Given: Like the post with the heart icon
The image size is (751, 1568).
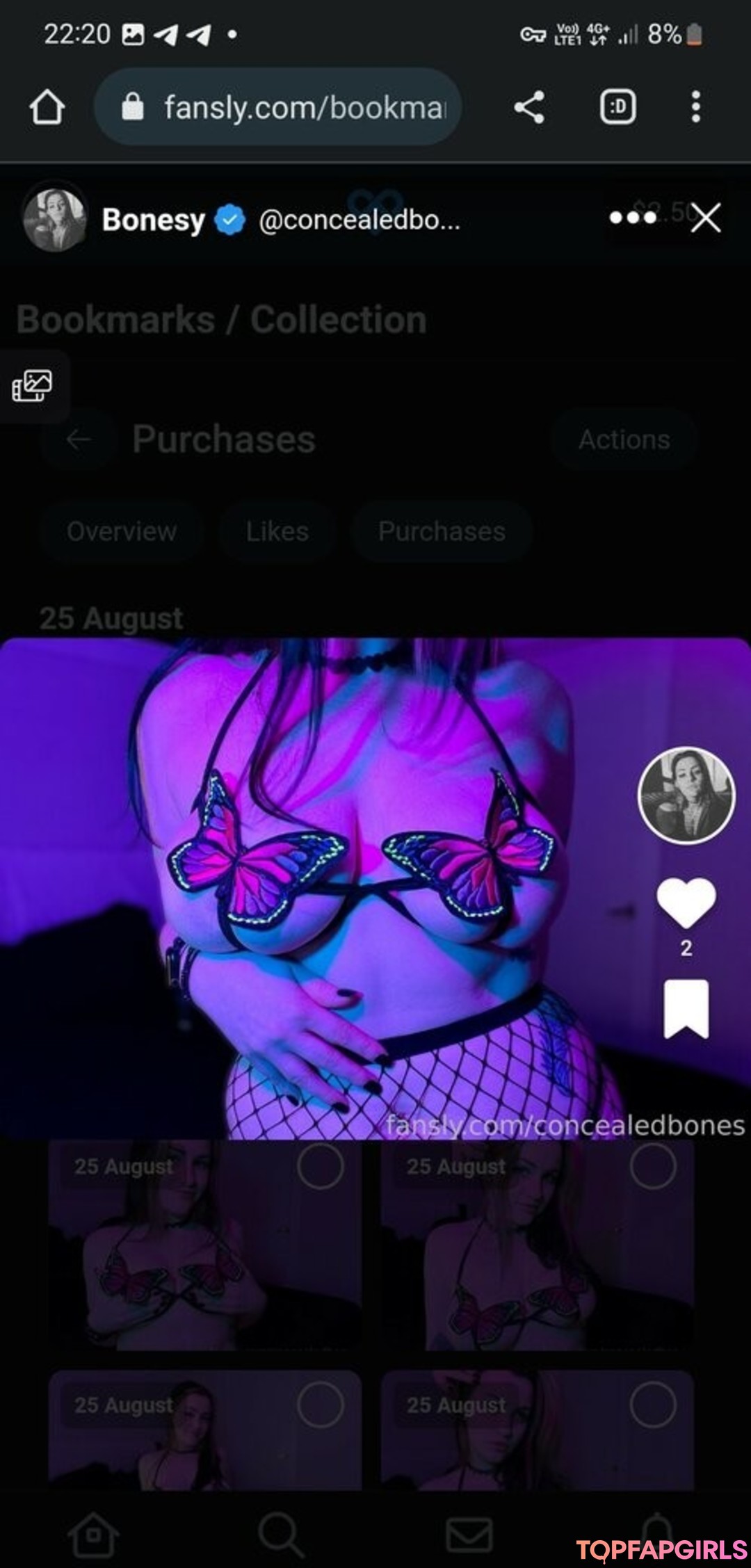Looking at the screenshot, I should click(686, 903).
